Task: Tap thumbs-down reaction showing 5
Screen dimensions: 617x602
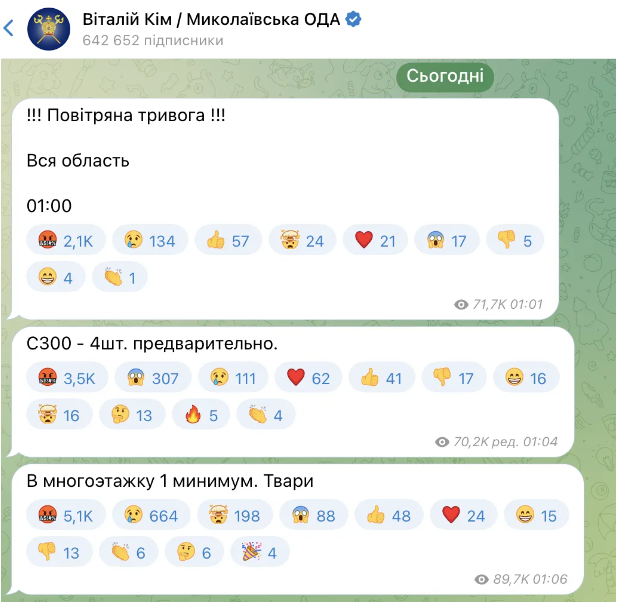Action: tap(515, 240)
